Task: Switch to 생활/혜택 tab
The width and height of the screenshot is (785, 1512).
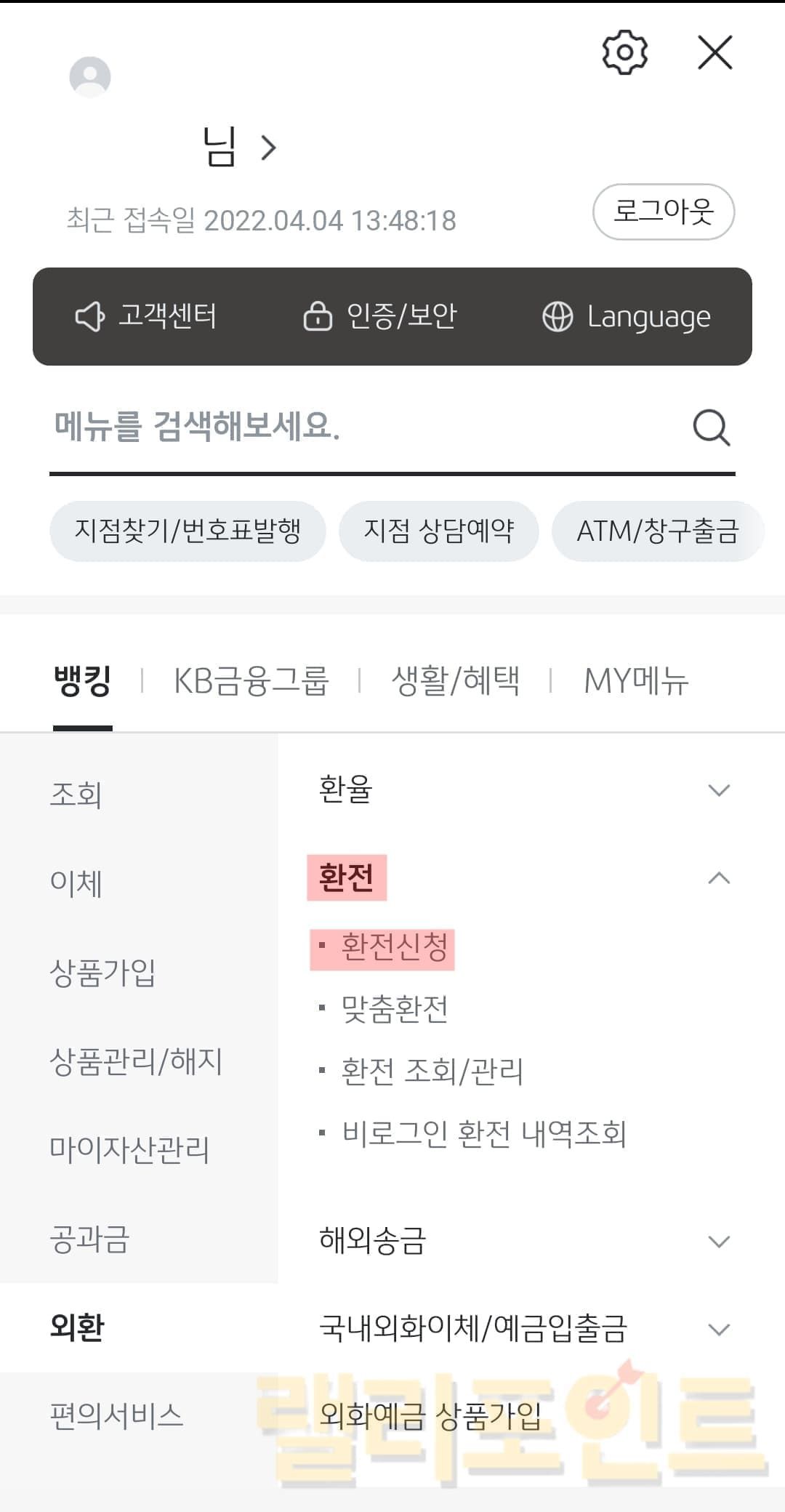Action: click(455, 681)
